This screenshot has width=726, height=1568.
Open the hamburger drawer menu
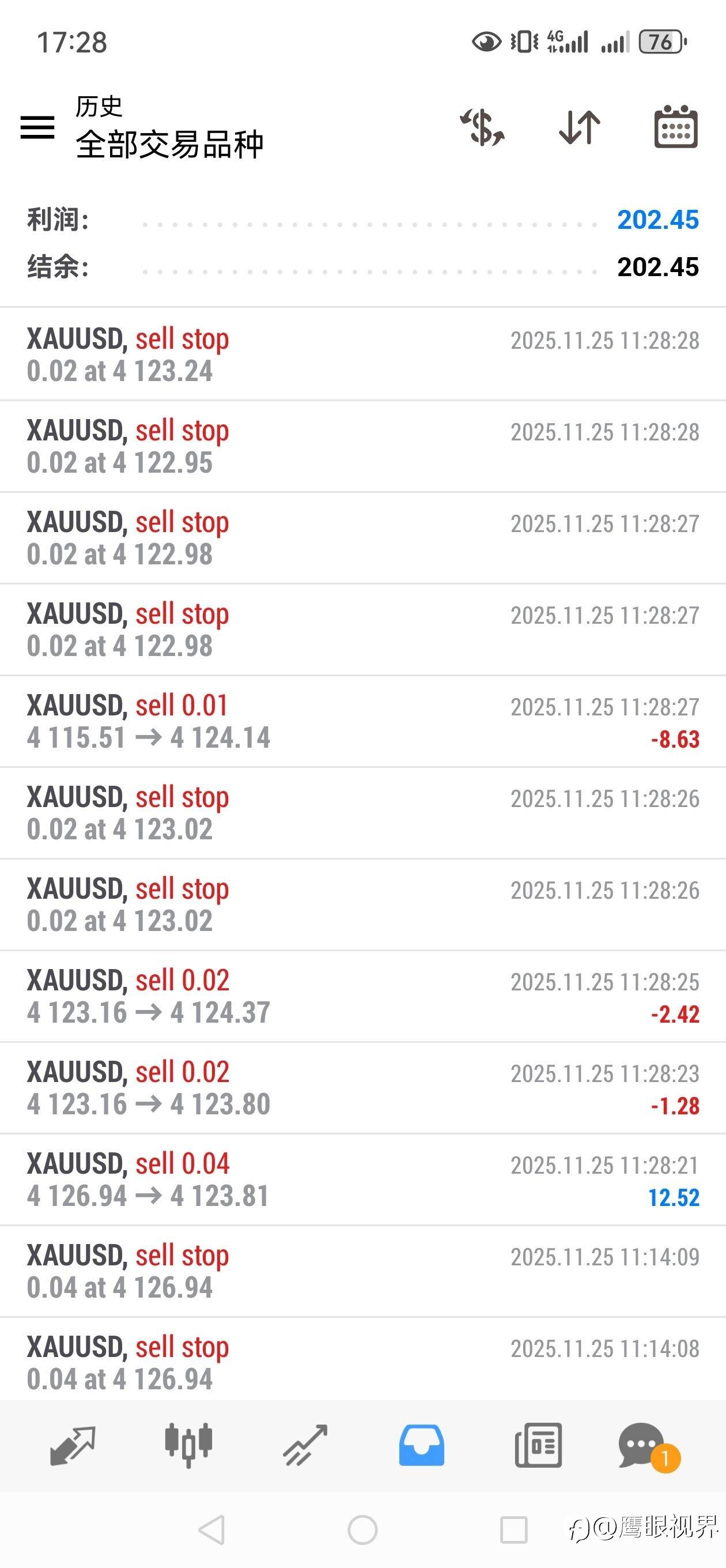(x=37, y=127)
